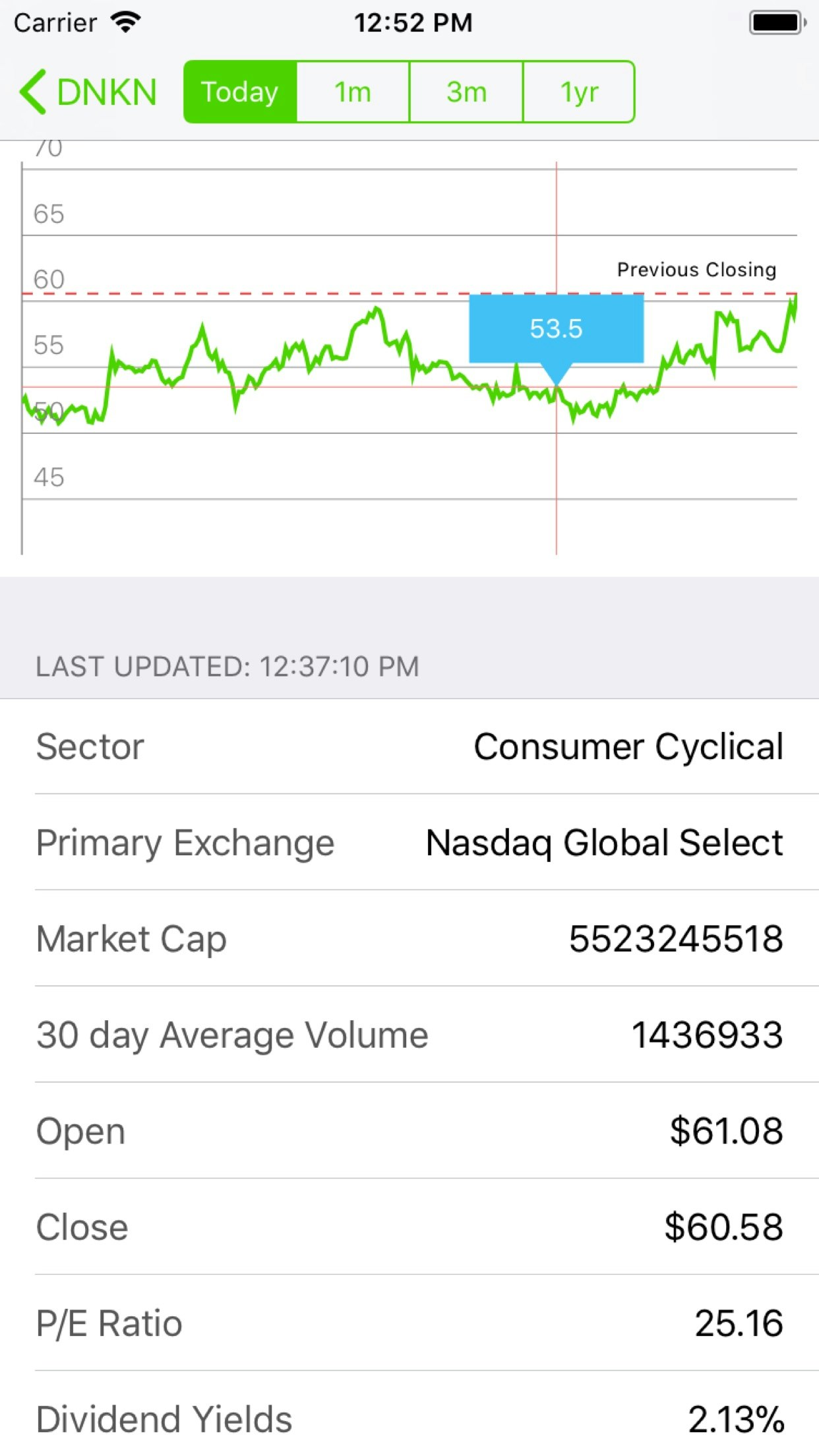Screen dimensions: 819x1456
Task: Tap the Previous Closing dashed line label
Action: [x=696, y=269]
